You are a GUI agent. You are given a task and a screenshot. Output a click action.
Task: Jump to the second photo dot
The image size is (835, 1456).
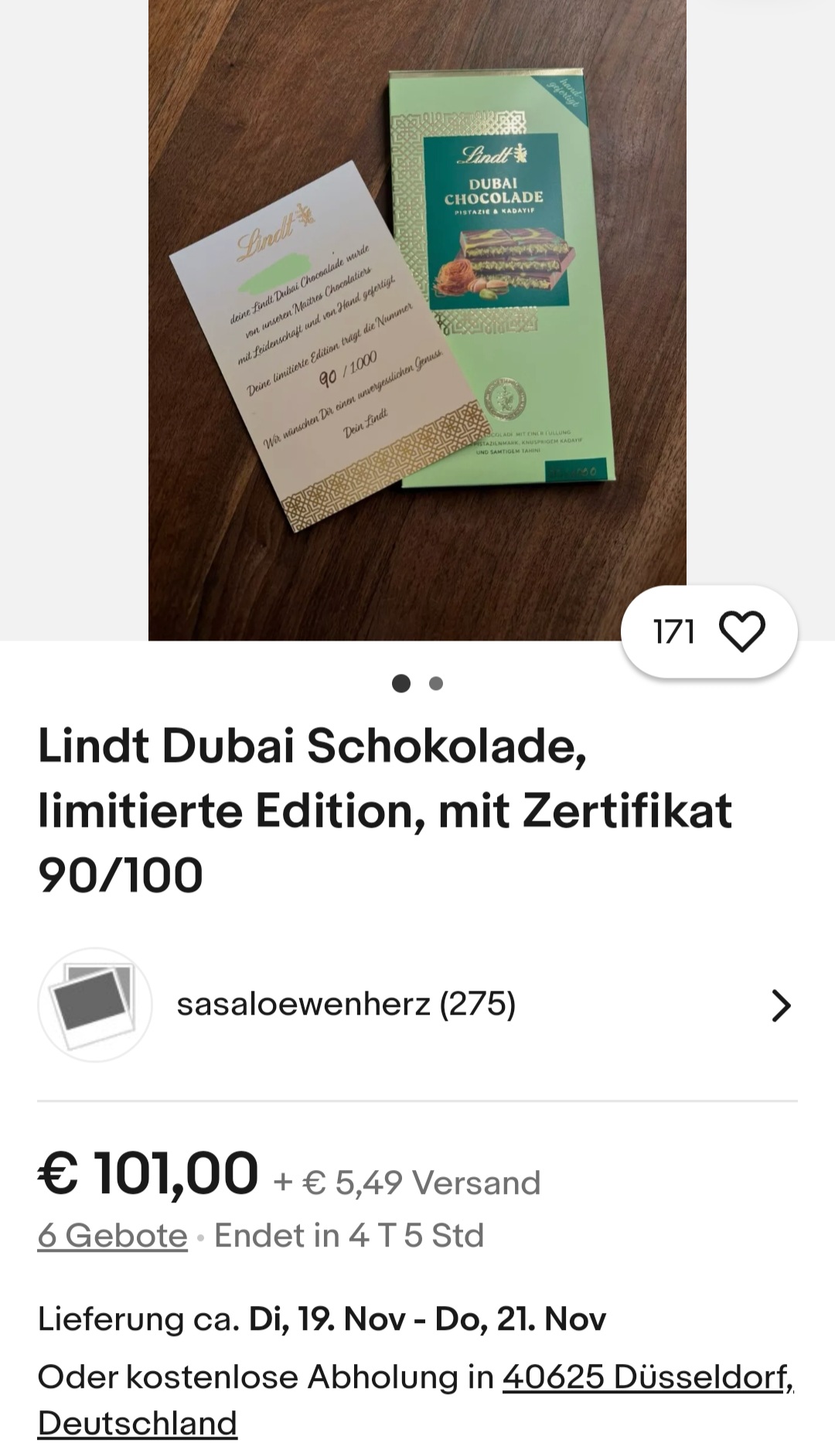436,683
